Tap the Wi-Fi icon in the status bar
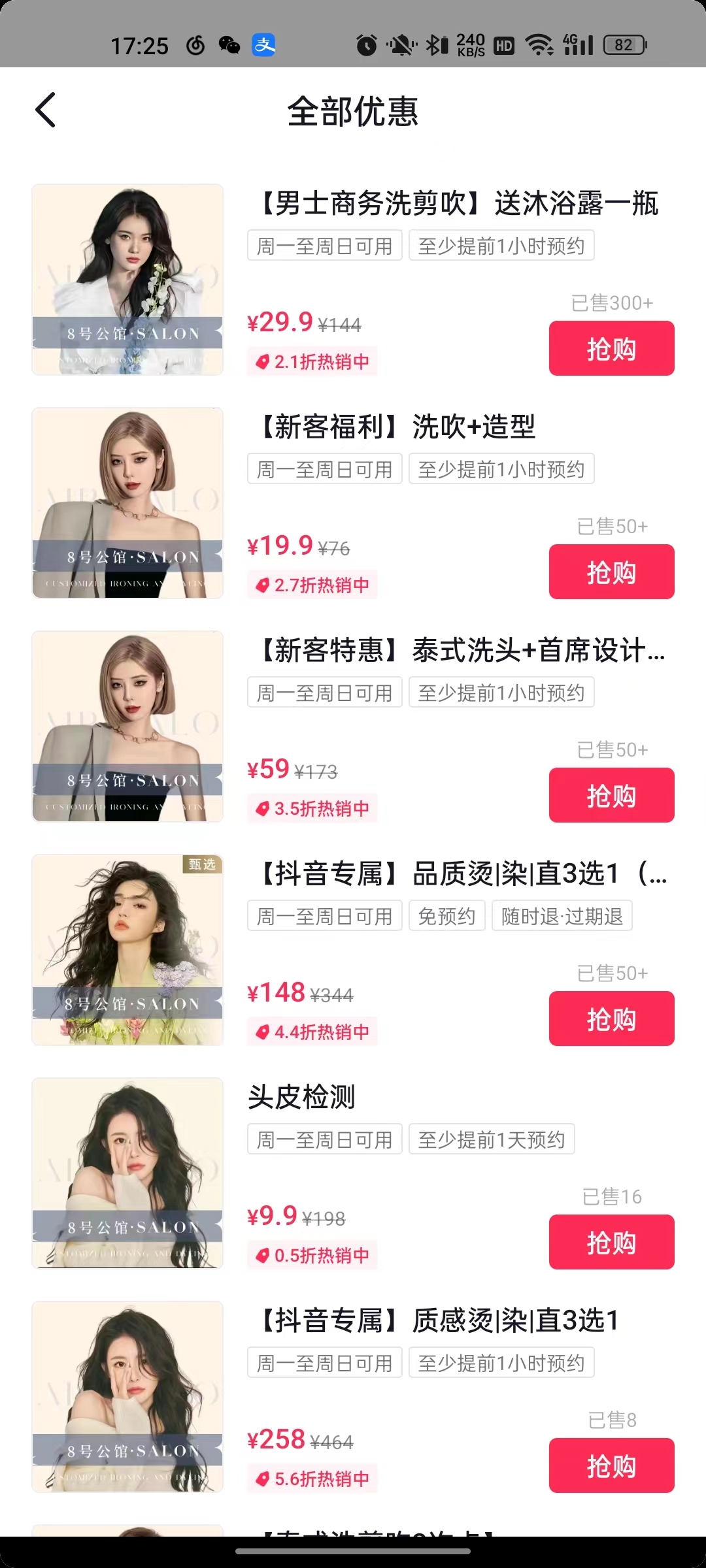Image resolution: width=706 pixels, height=1568 pixels. 539,44
